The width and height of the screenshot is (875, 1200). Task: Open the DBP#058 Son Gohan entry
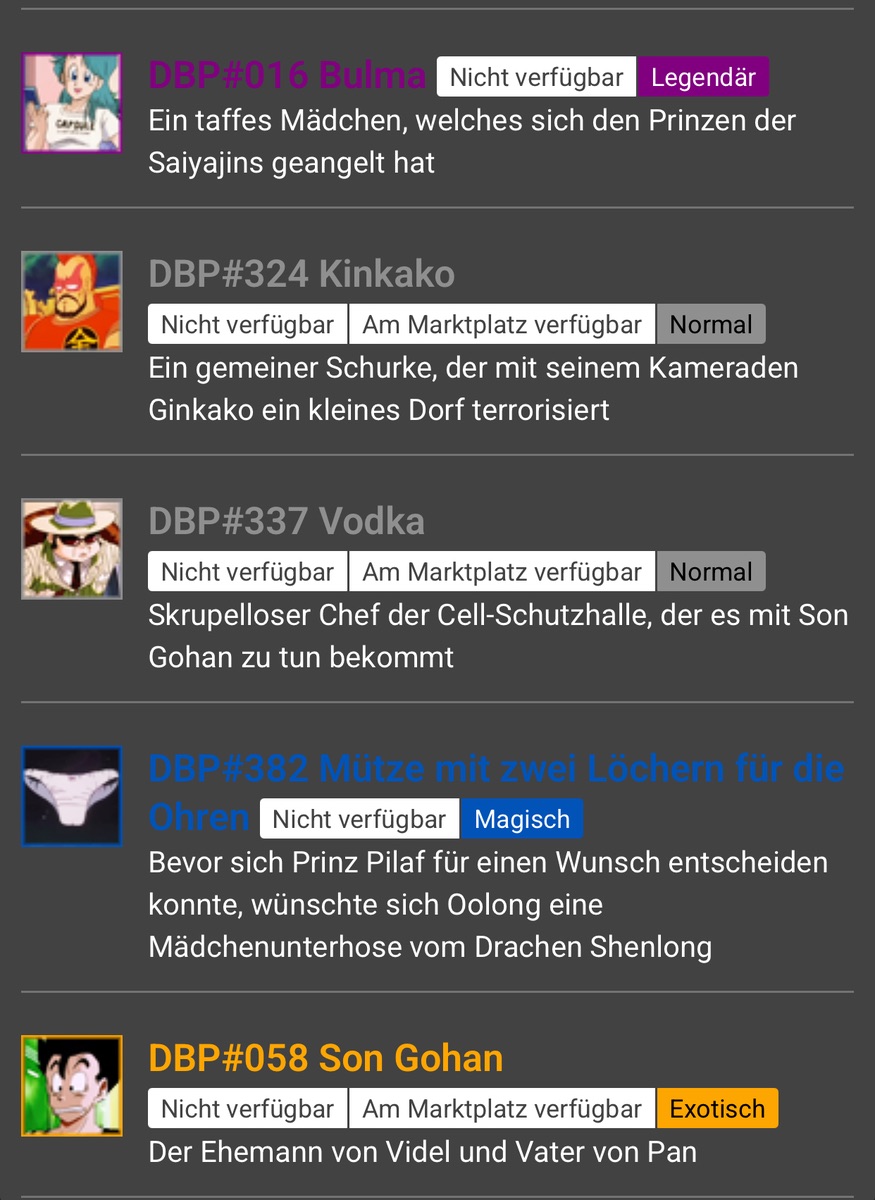point(325,1058)
